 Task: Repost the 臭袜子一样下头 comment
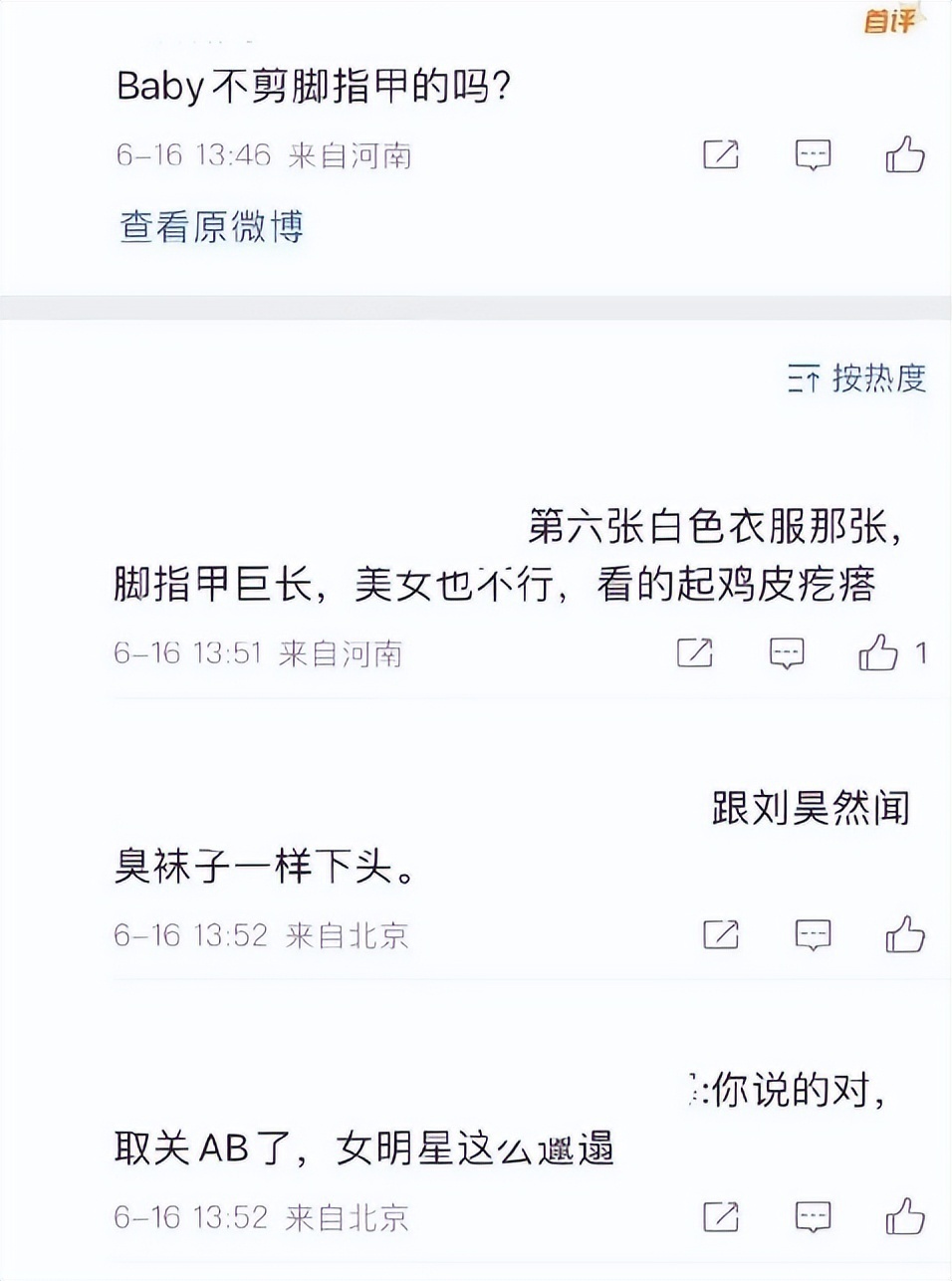click(720, 934)
